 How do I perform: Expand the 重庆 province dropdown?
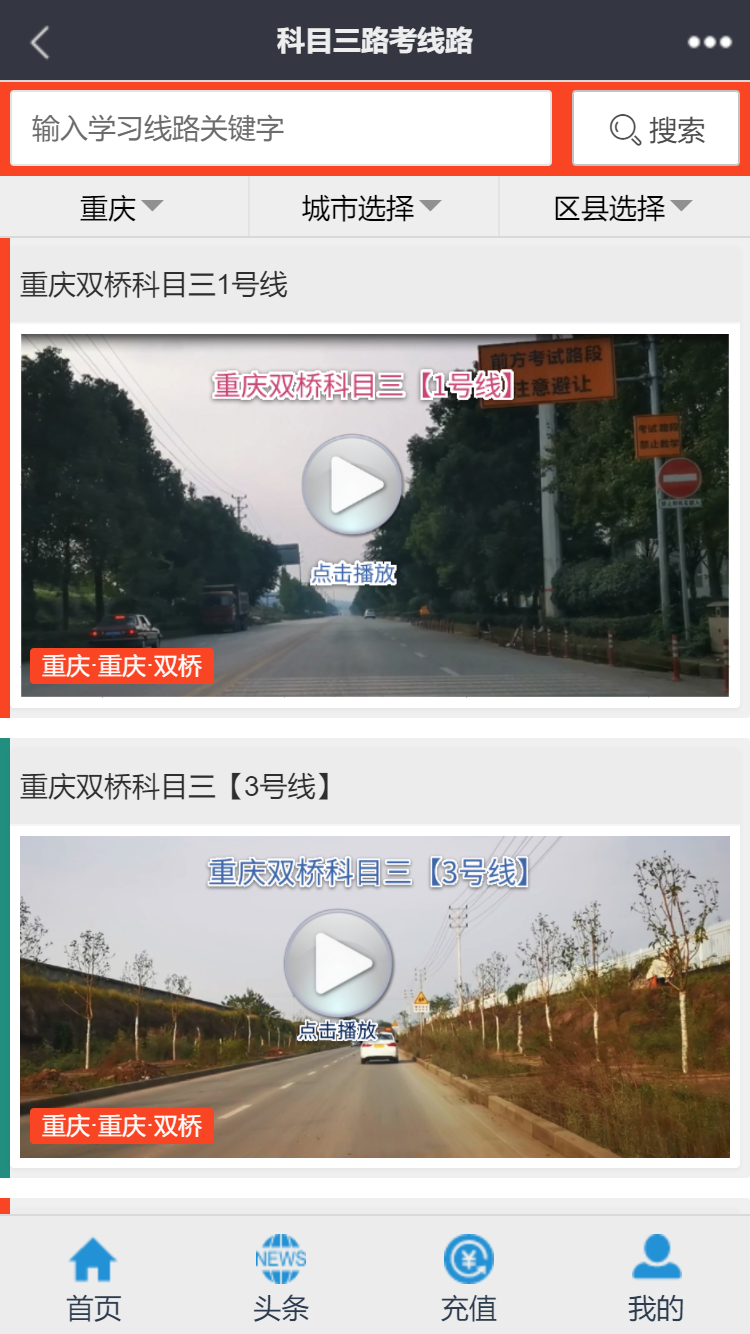(122, 208)
